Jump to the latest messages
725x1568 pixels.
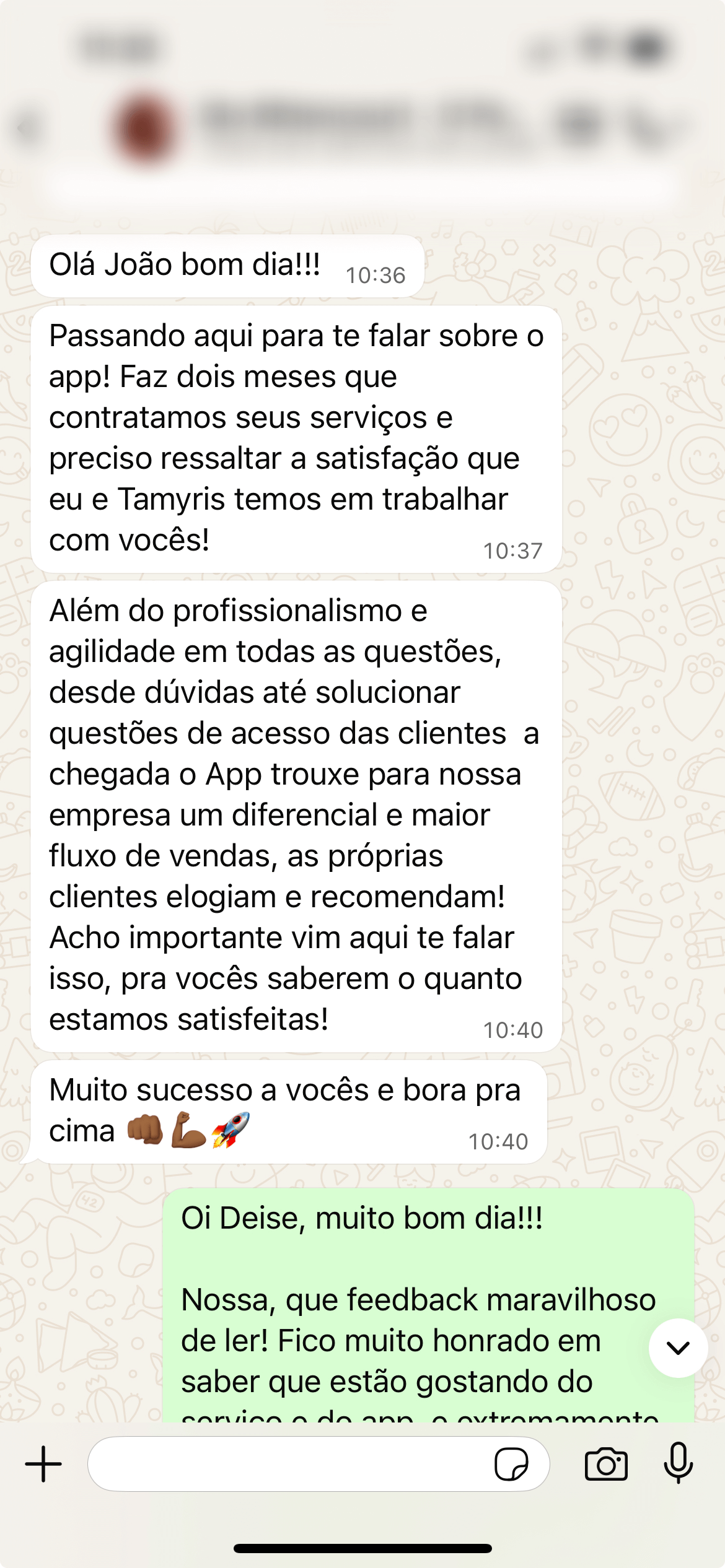678,1348
